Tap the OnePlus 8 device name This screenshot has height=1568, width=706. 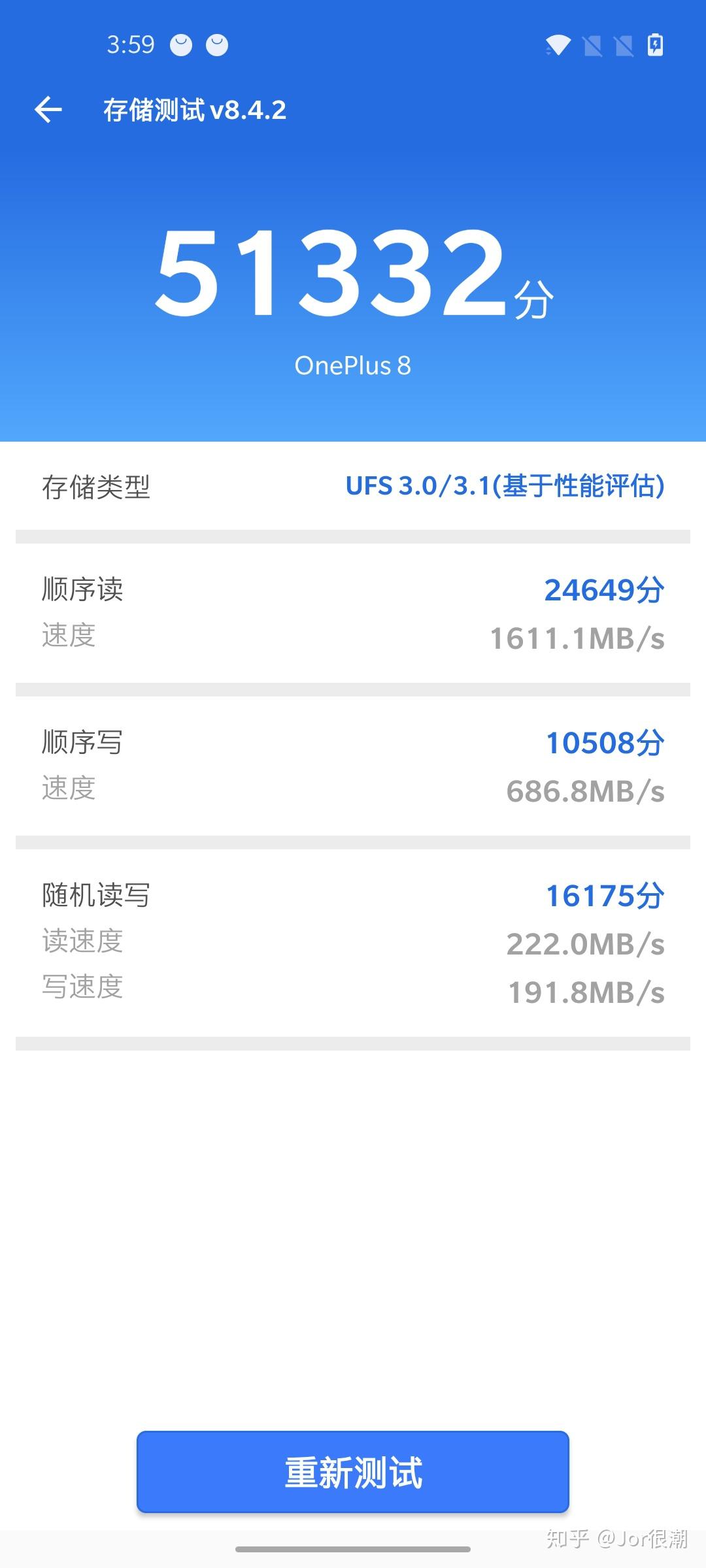pyautogui.click(x=353, y=366)
